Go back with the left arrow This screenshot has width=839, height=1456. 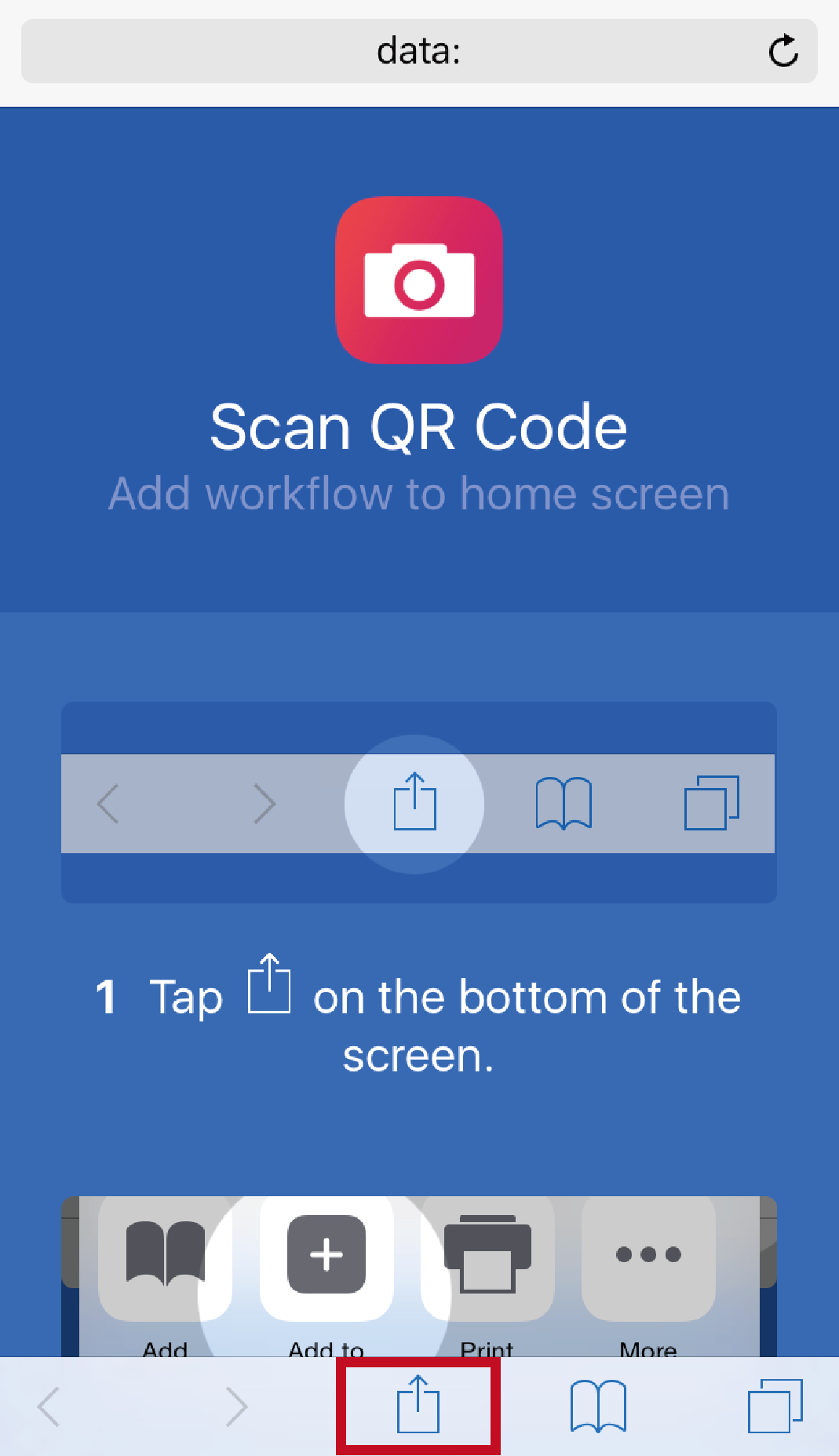[x=49, y=1406]
